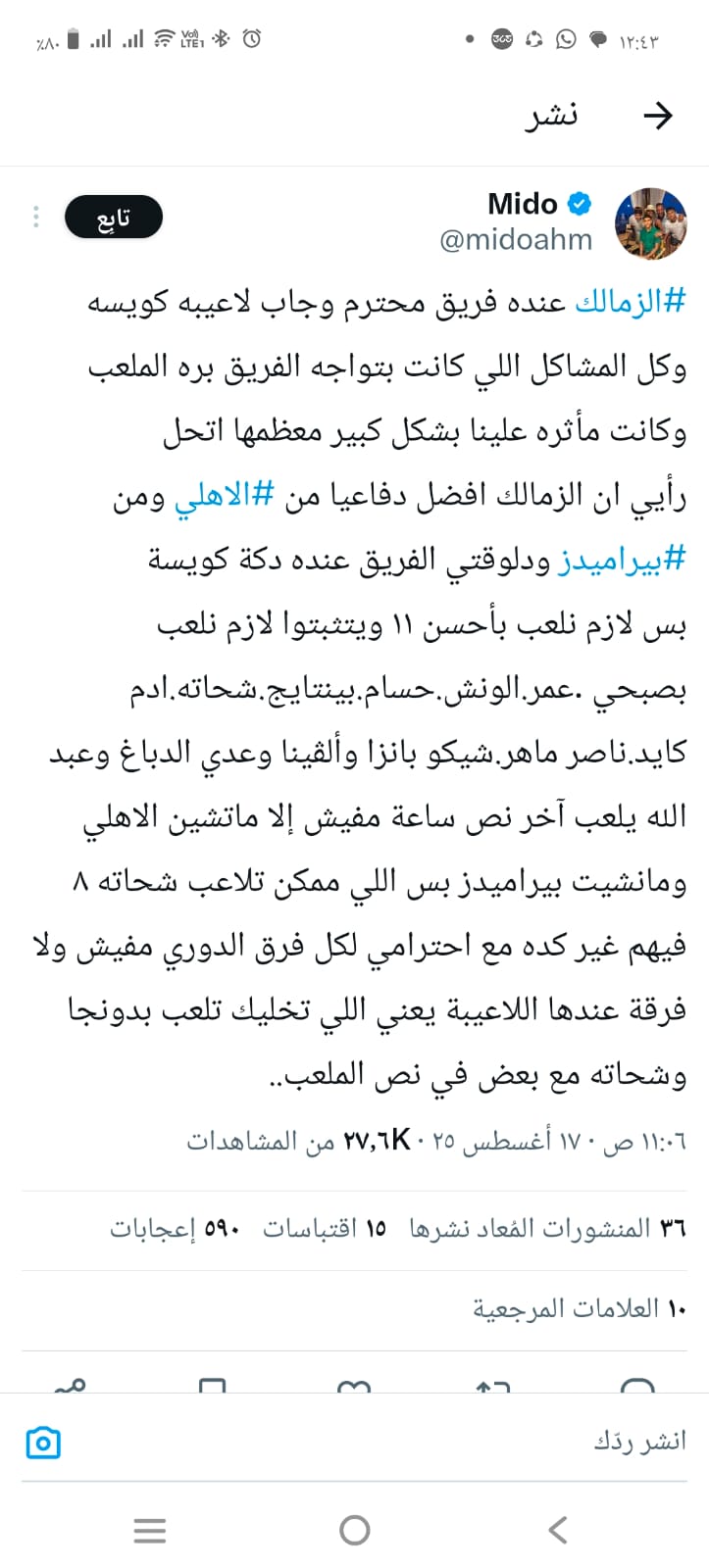Open the @midoahm username
The width and height of the screenshot is (709, 1568).
[518, 238]
